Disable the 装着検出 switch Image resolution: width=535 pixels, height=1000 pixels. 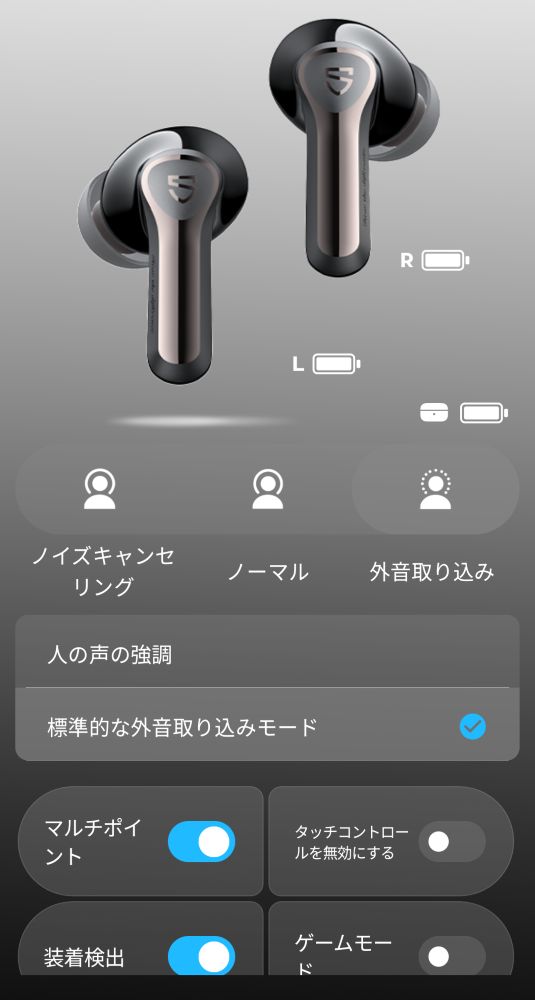coord(202,956)
